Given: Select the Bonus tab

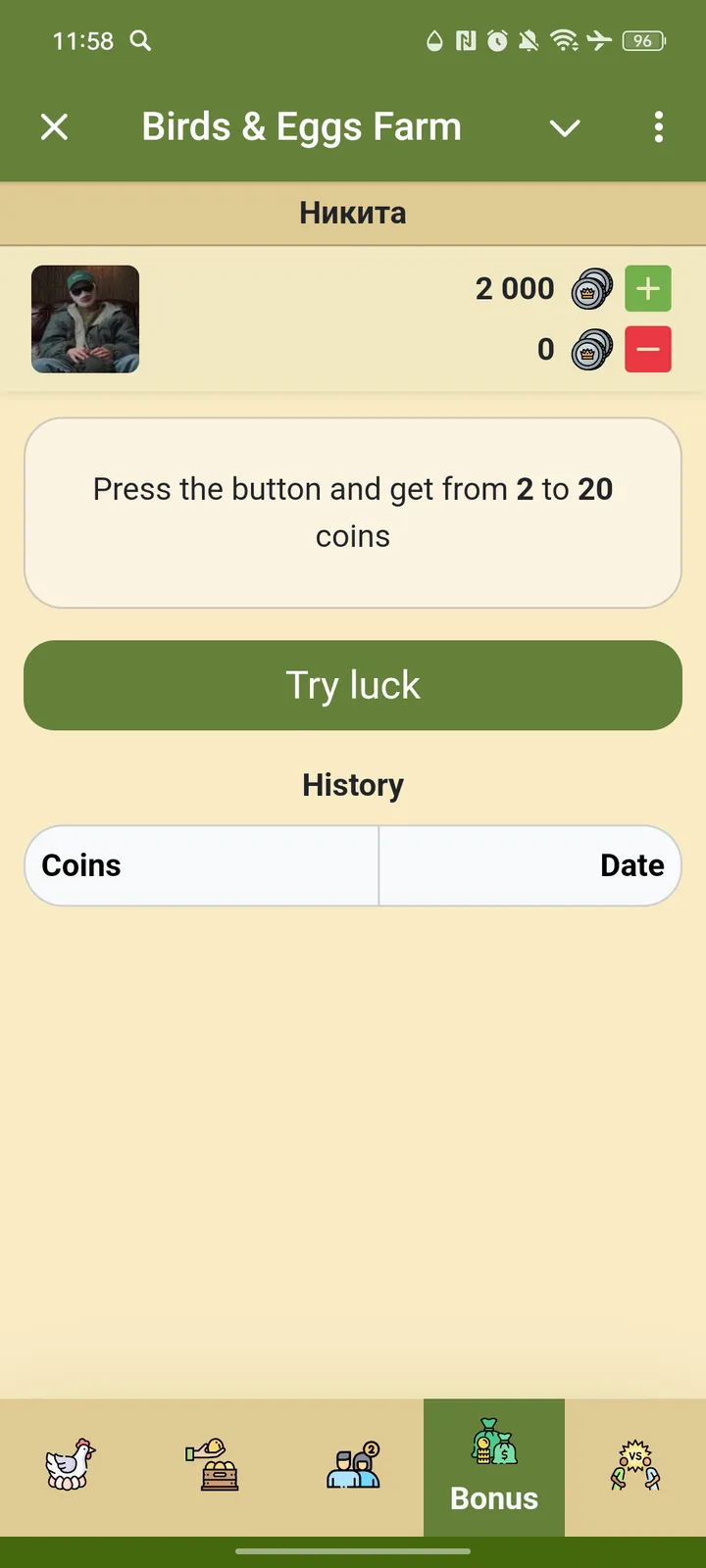Looking at the screenshot, I should 494,1467.
